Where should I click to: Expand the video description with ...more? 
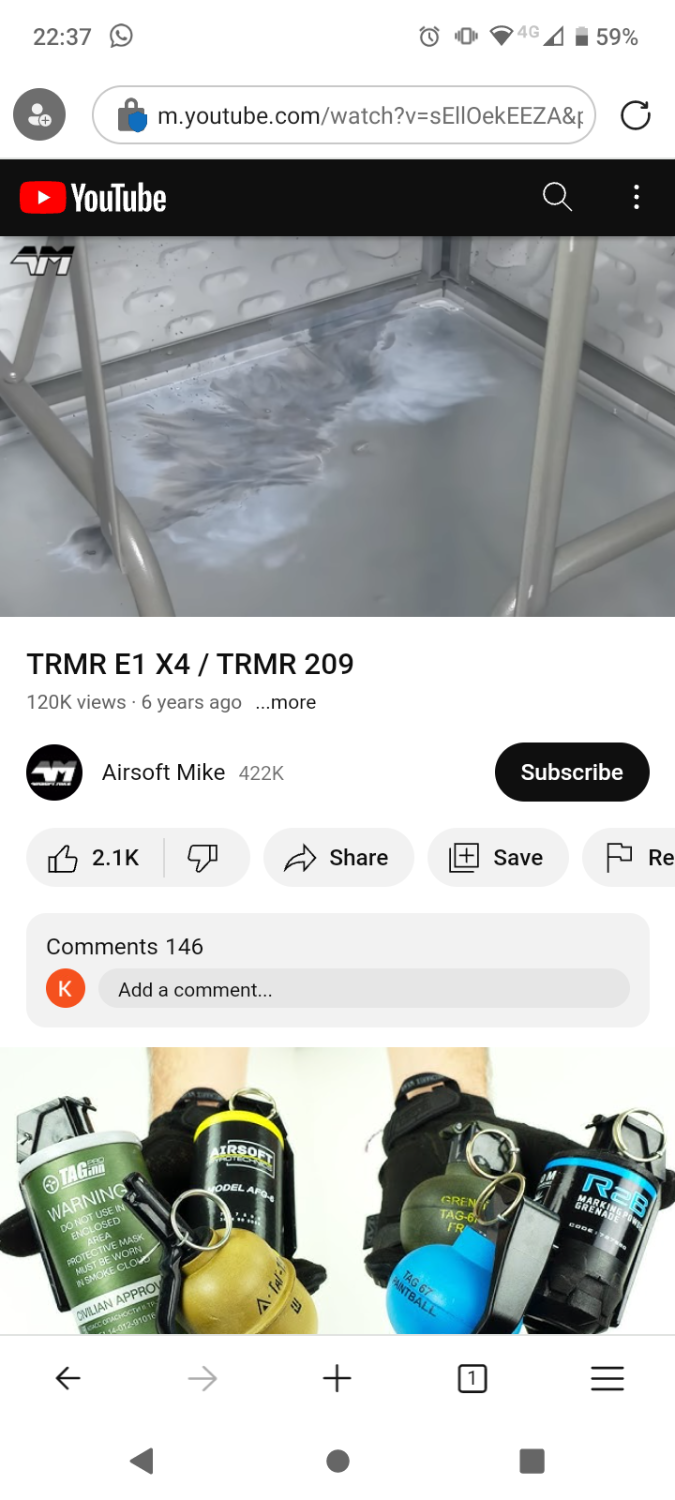tap(285, 702)
